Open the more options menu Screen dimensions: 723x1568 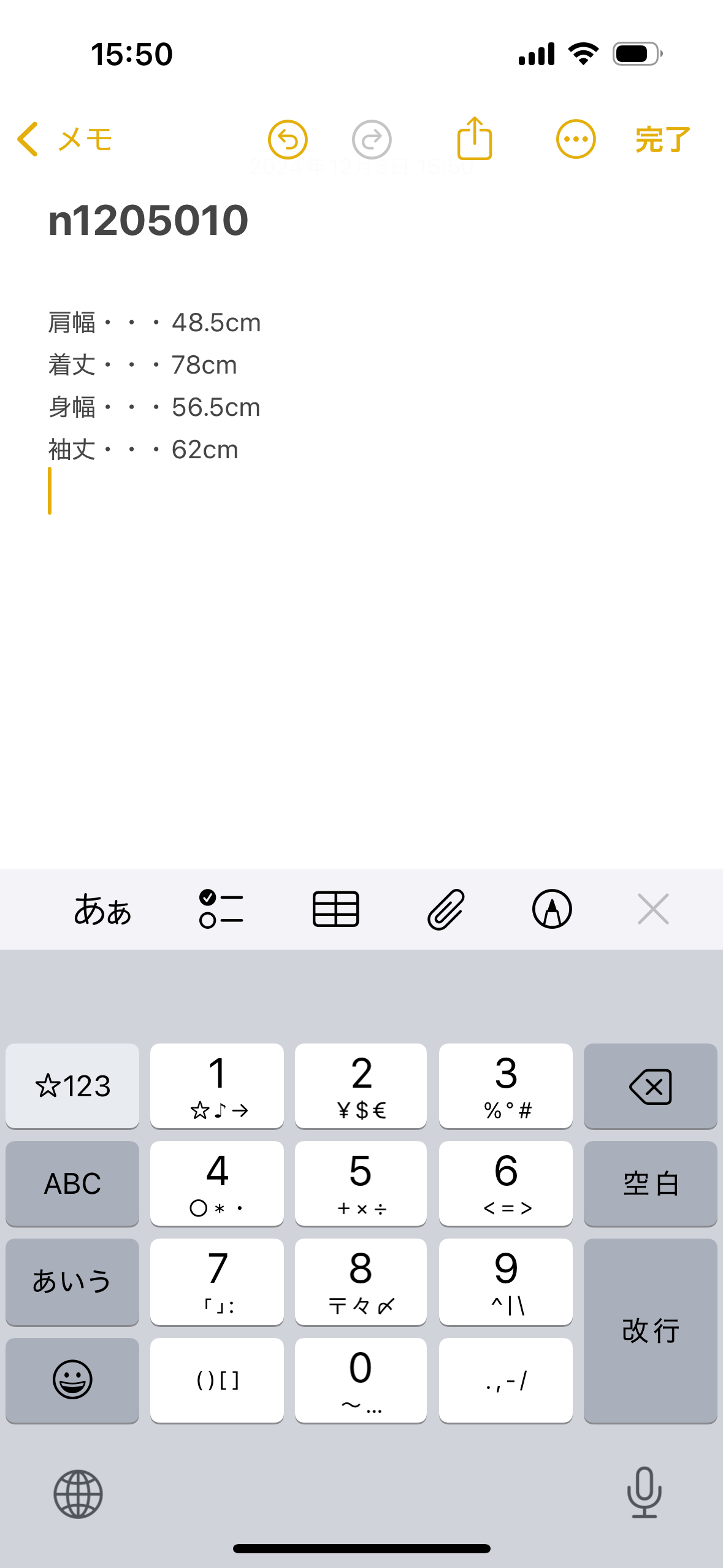[575, 140]
